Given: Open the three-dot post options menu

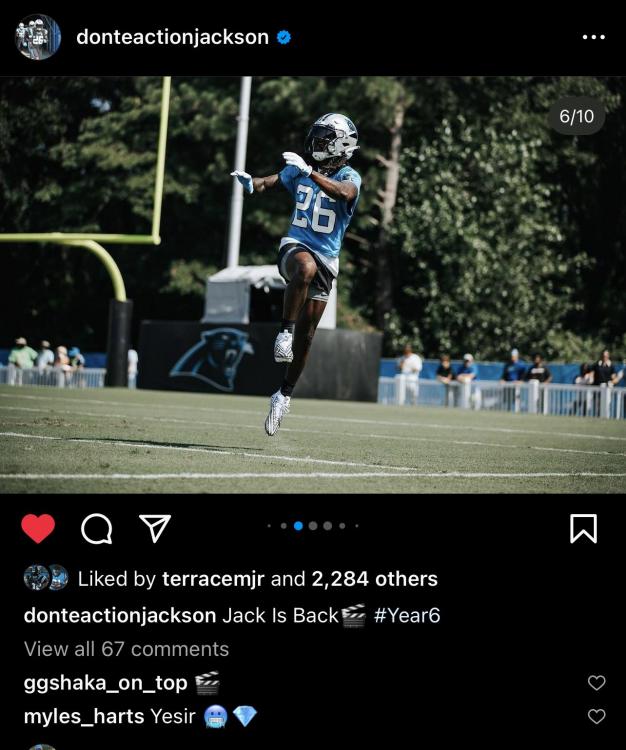Looking at the screenshot, I should coord(593,37).
